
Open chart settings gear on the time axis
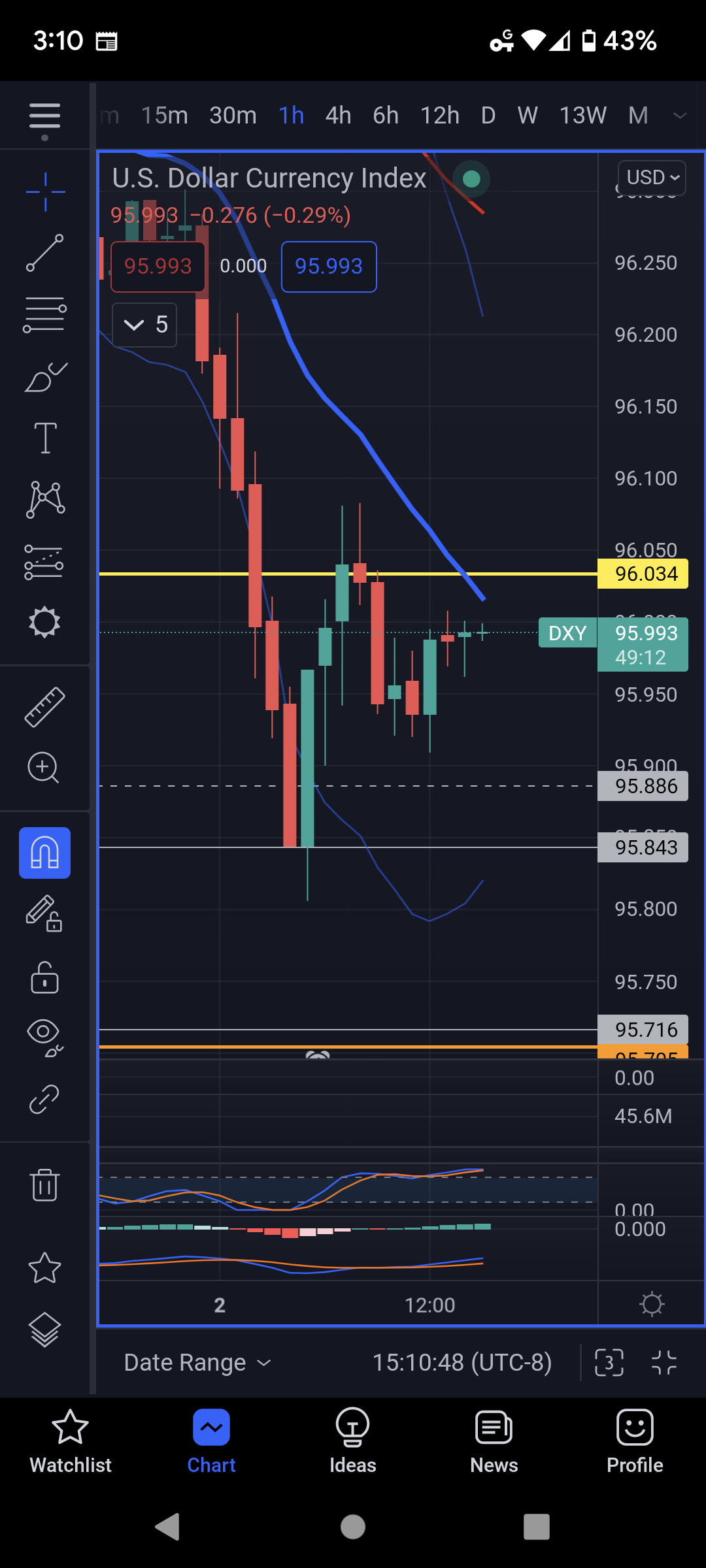click(652, 1305)
